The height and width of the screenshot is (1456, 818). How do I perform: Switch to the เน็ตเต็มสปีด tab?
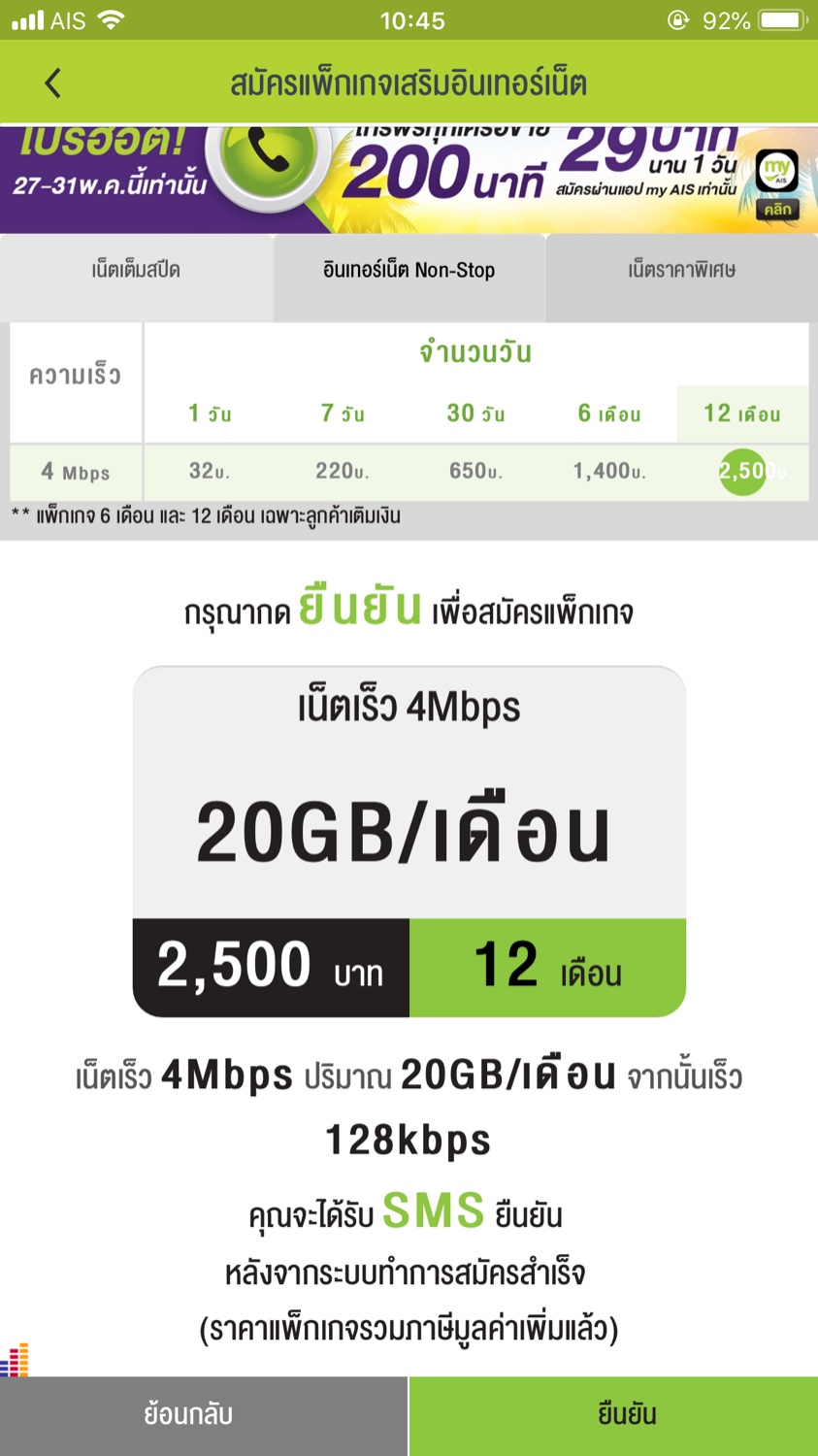click(136, 270)
